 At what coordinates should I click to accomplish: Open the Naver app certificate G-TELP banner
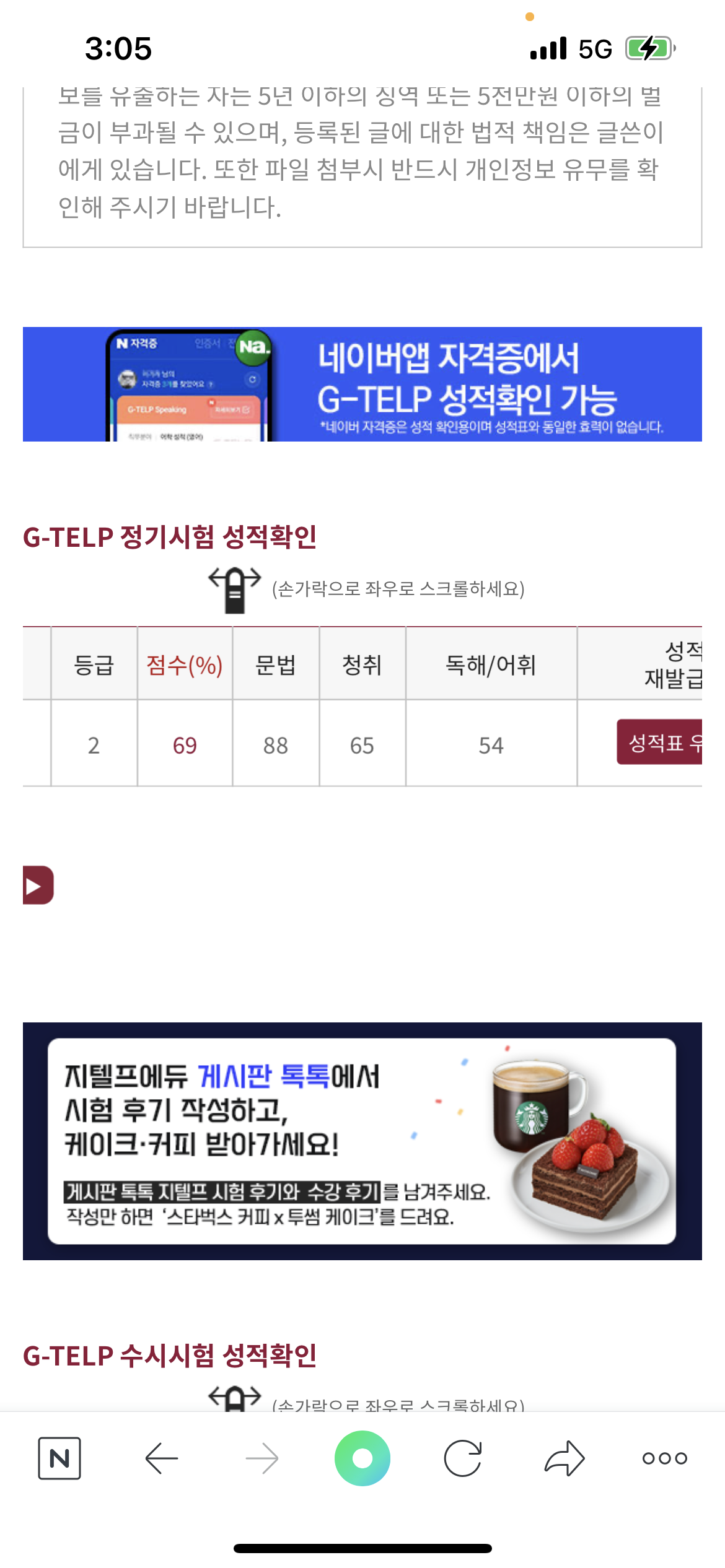(362, 384)
